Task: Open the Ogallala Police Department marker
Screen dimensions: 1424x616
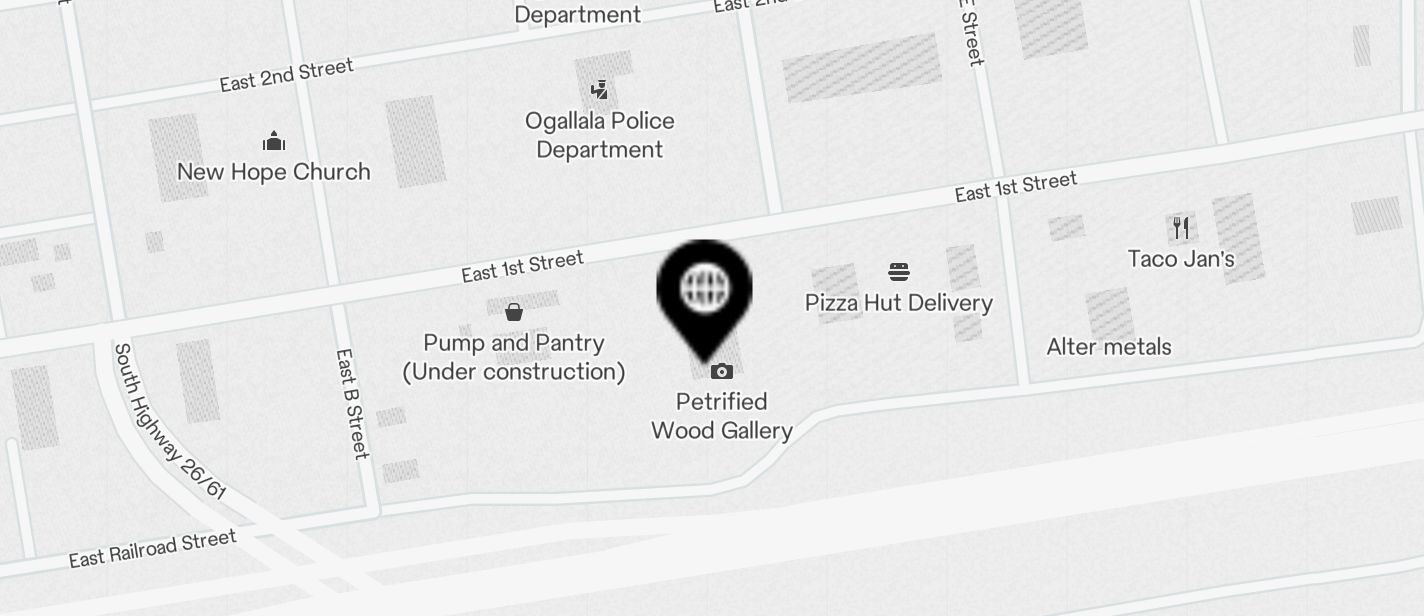Action: (599, 91)
